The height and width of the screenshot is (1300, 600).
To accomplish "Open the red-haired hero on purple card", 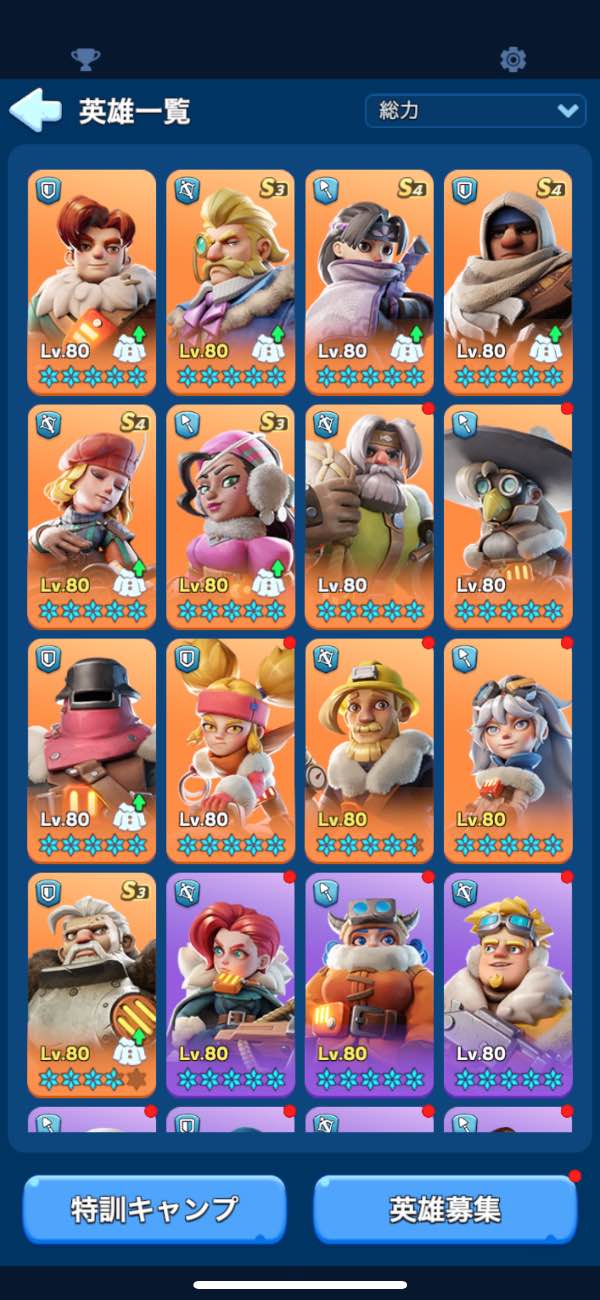I will coord(231,985).
